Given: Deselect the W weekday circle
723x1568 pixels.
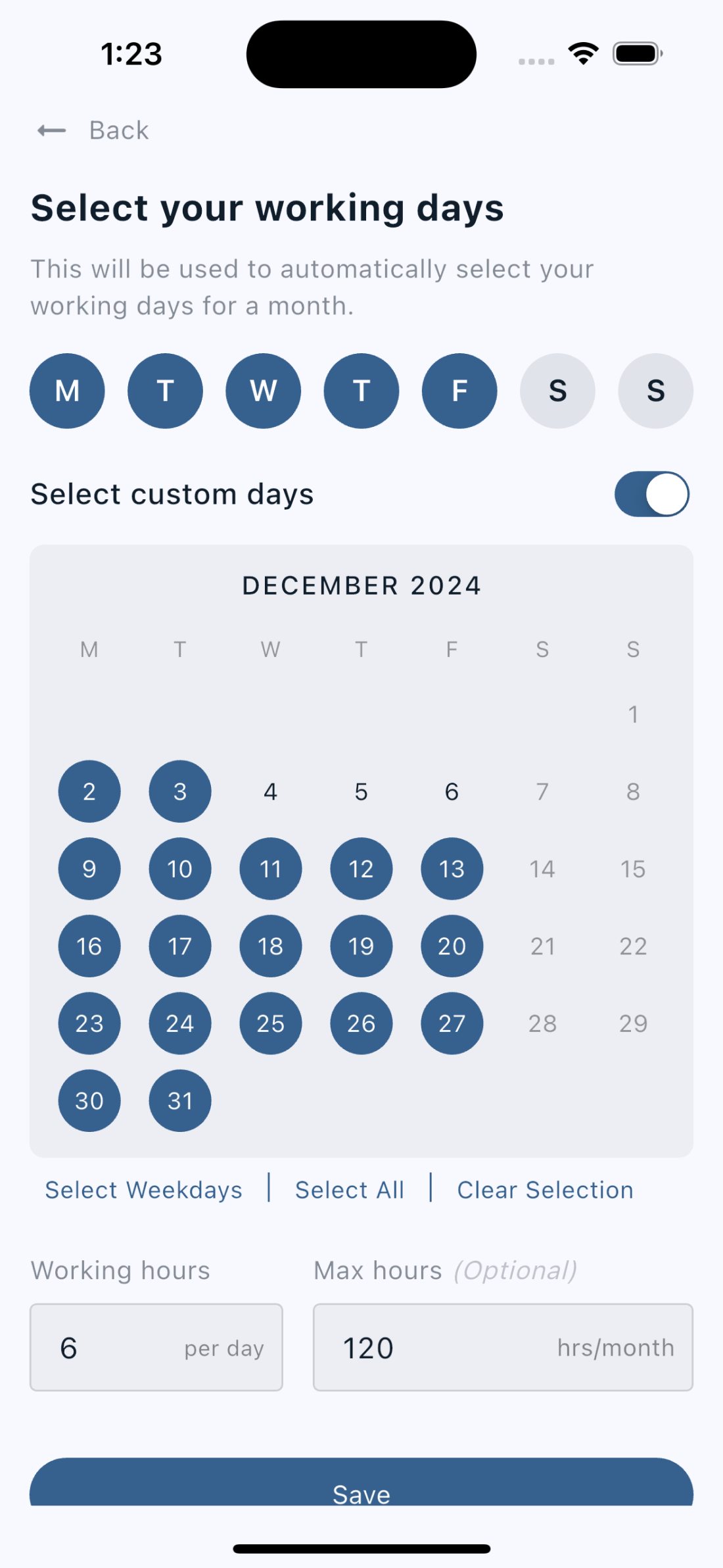Looking at the screenshot, I should tap(263, 391).
